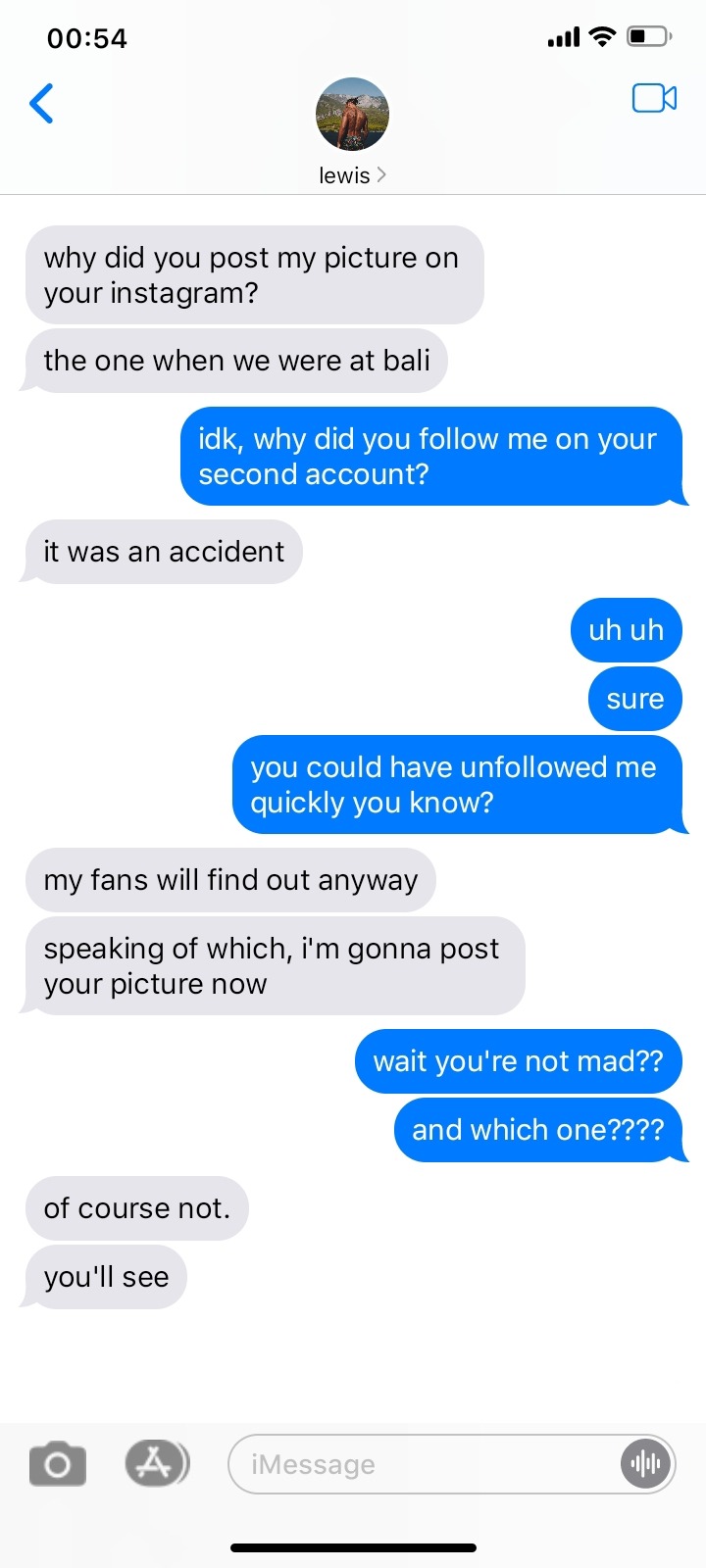Viewport: 706px width, 1568px height.
Task: Open the App Store apps drawer
Action: (155, 1463)
